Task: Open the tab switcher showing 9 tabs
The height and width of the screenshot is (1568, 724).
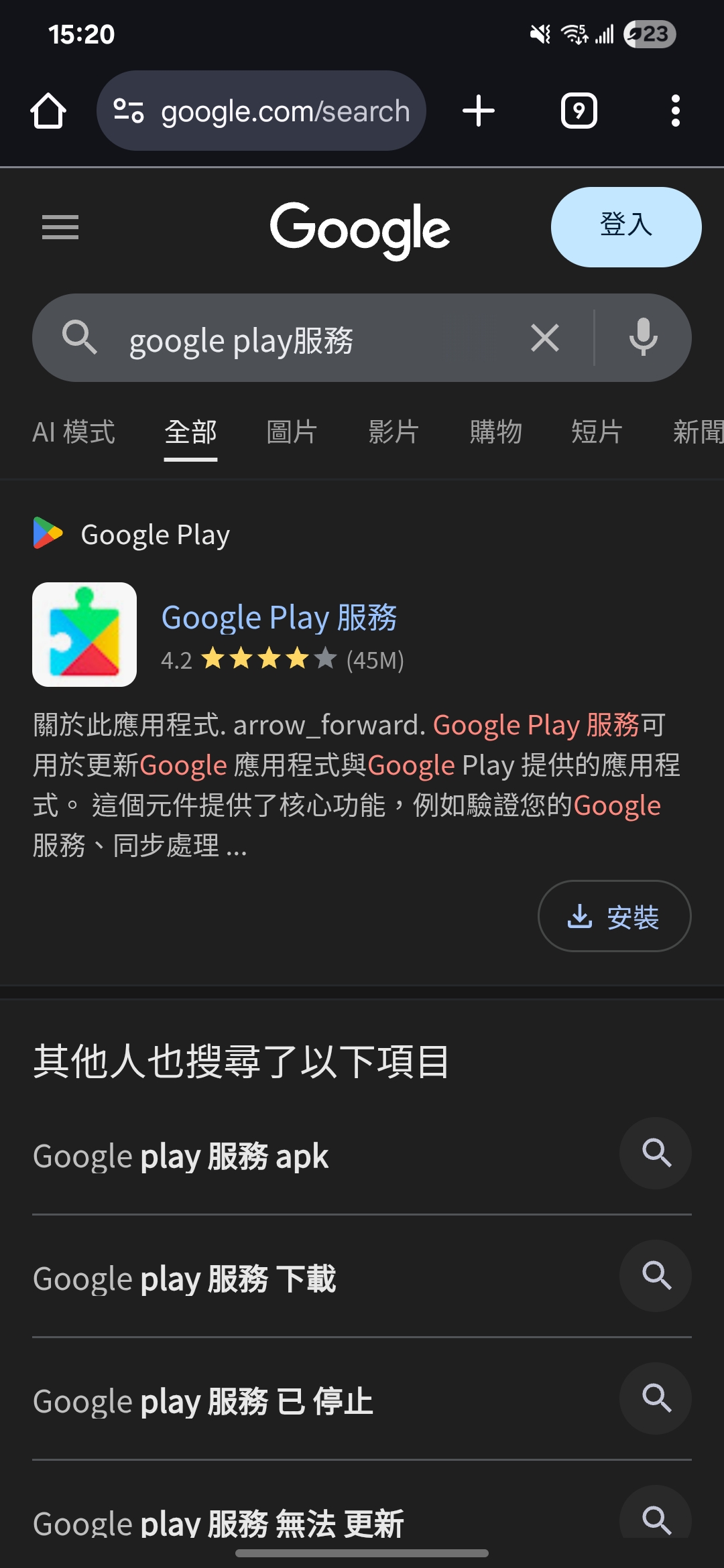Action: point(579,111)
